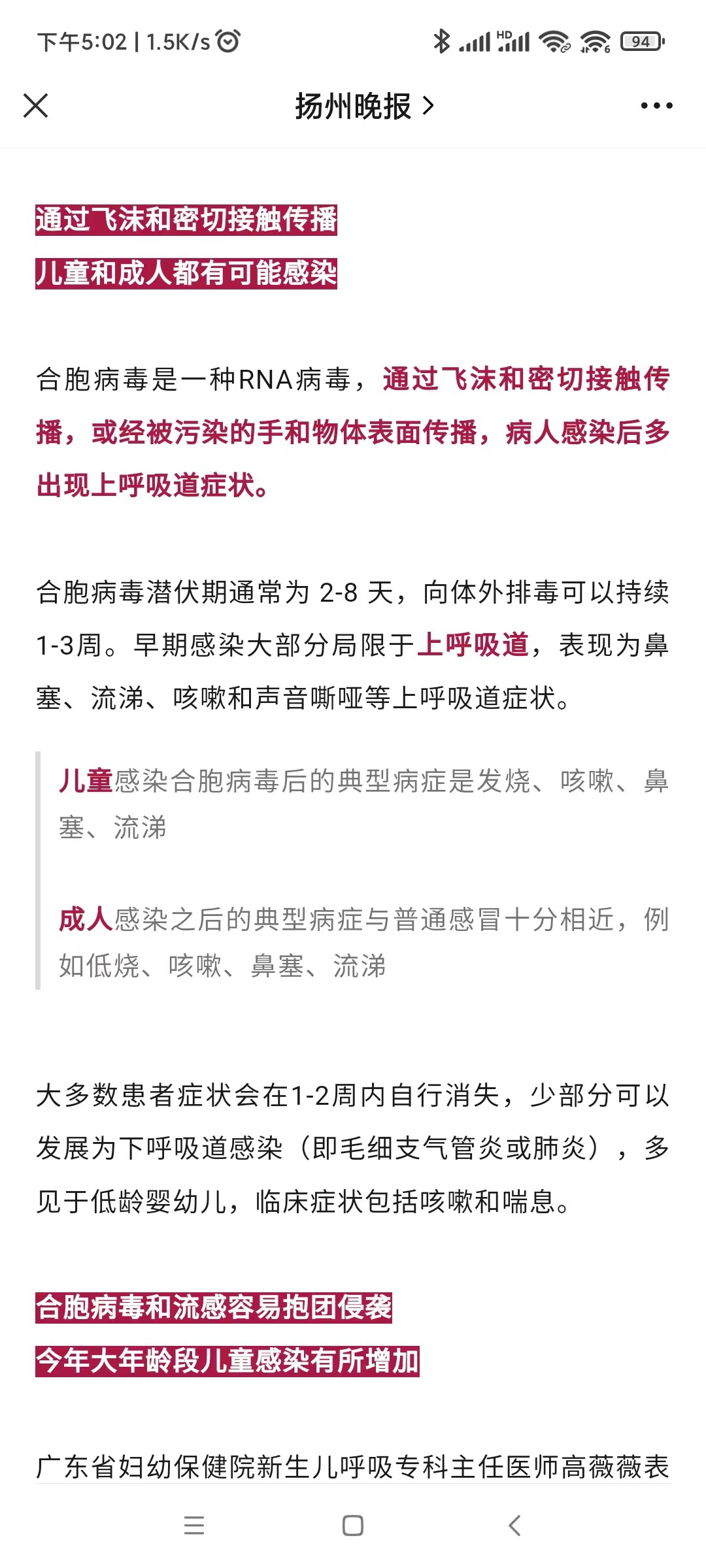Open the three-dot overflow menu
The height and width of the screenshot is (1568, 706).
(656, 106)
